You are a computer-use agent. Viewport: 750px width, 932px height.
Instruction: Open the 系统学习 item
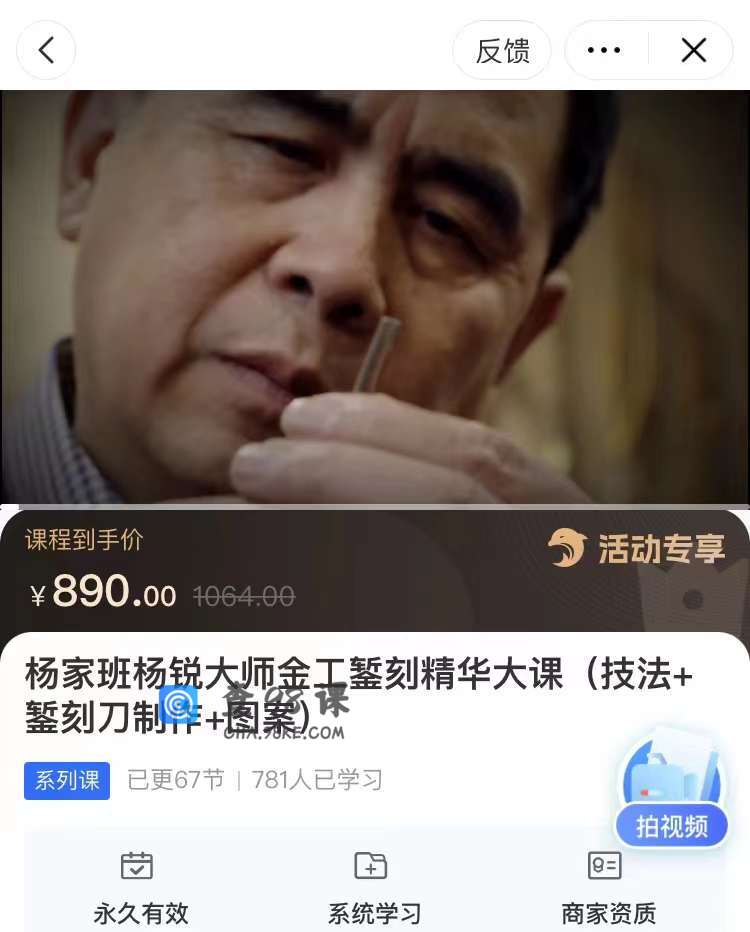click(373, 887)
